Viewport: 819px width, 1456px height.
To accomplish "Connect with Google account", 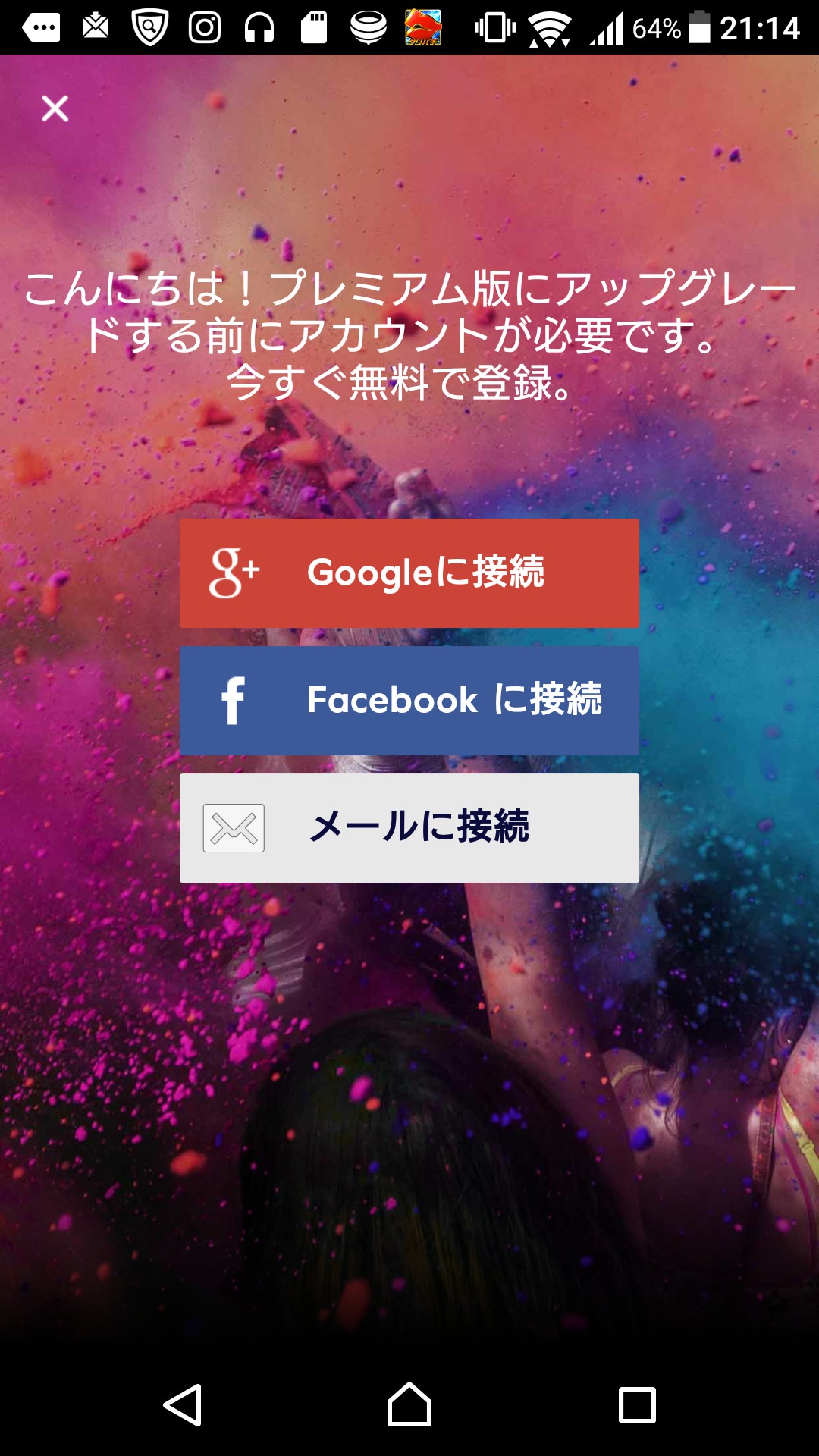I will click(409, 573).
